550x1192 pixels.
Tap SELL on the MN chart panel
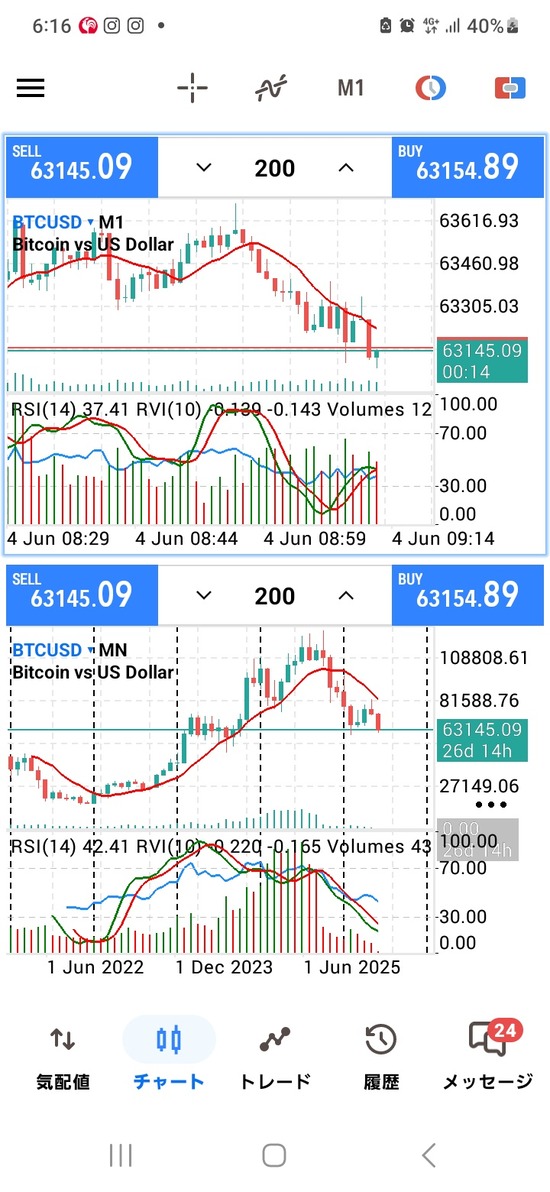point(82,595)
